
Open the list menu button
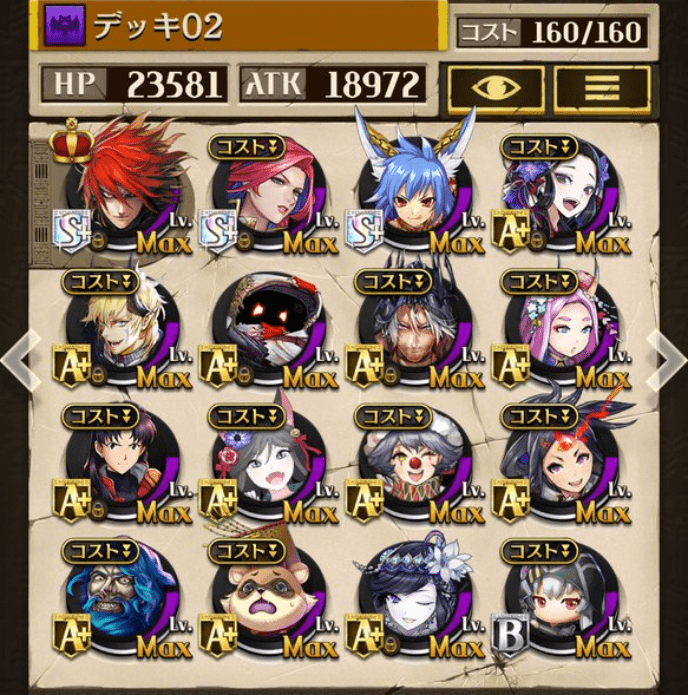pyautogui.click(x=602, y=88)
